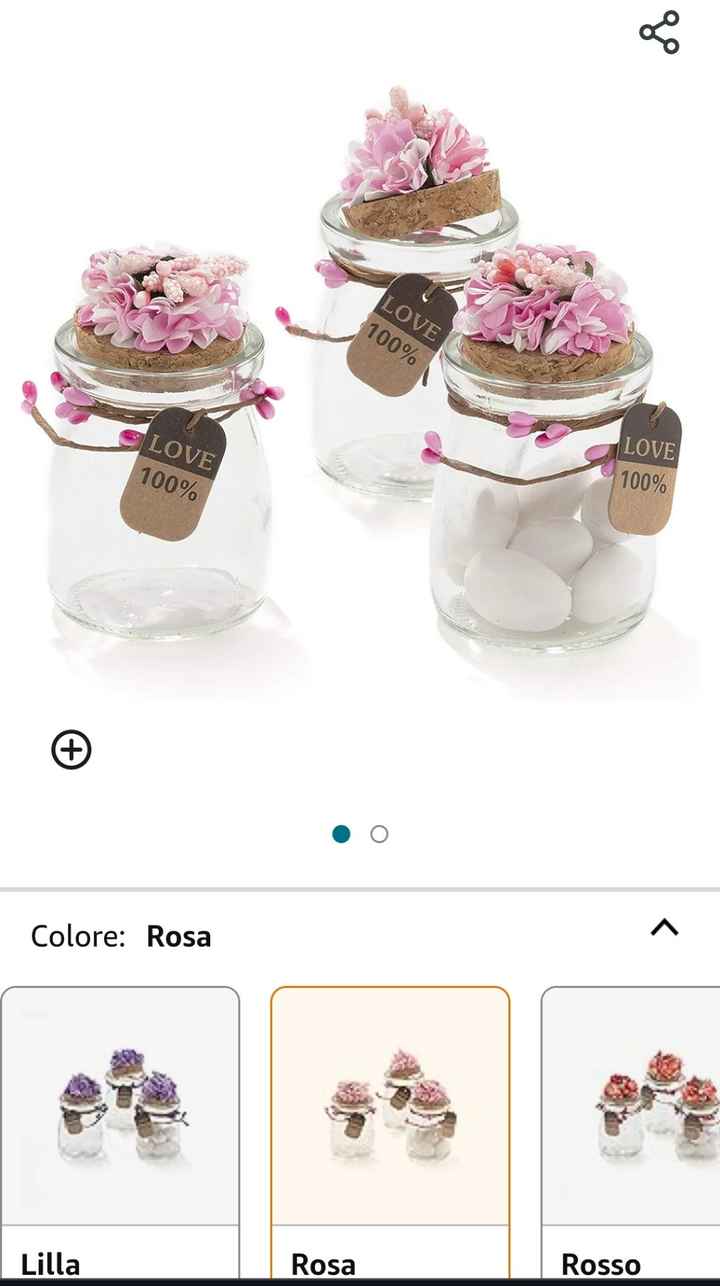Collapse the Colore options section
This screenshot has height=1286, width=720.
[664, 929]
